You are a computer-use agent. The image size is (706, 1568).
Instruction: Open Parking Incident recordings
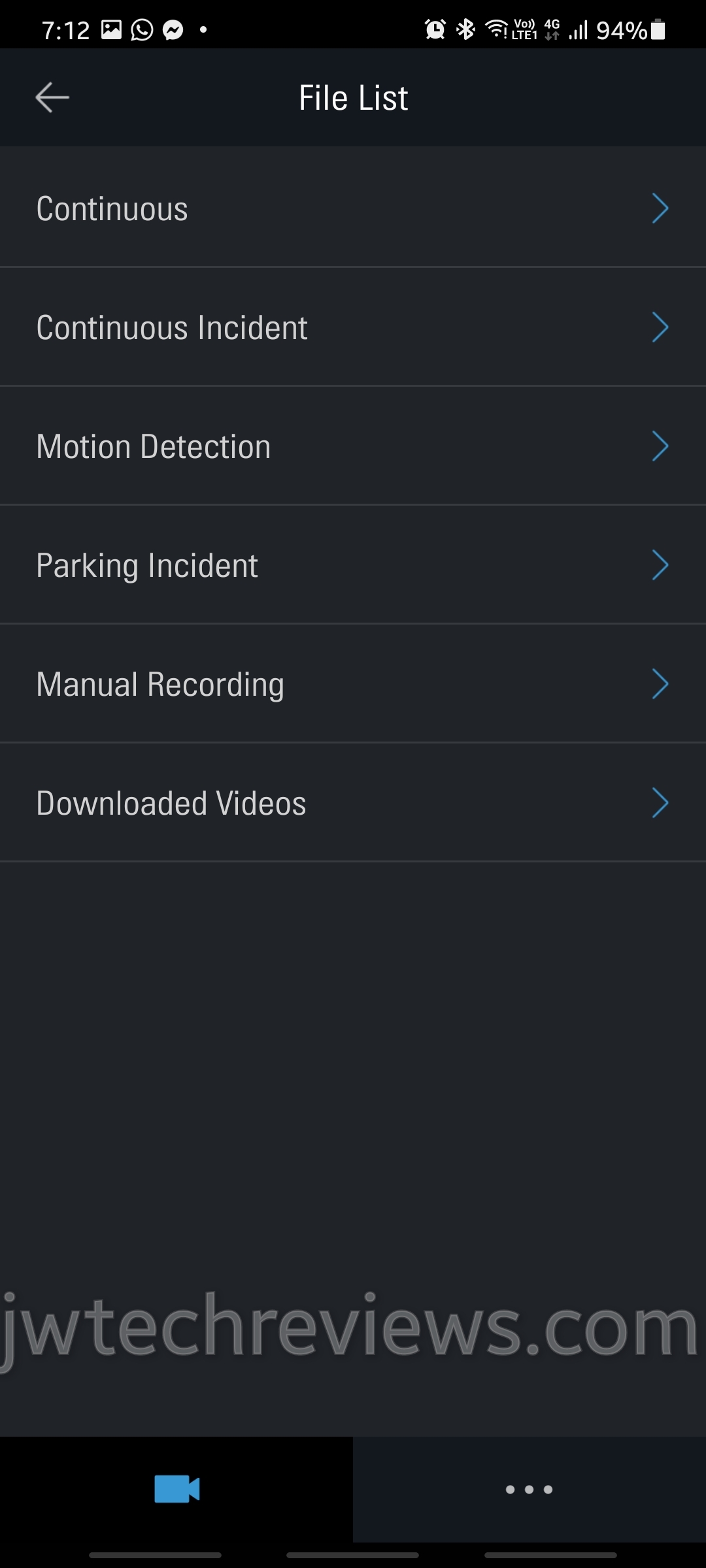pyautogui.click(x=353, y=565)
